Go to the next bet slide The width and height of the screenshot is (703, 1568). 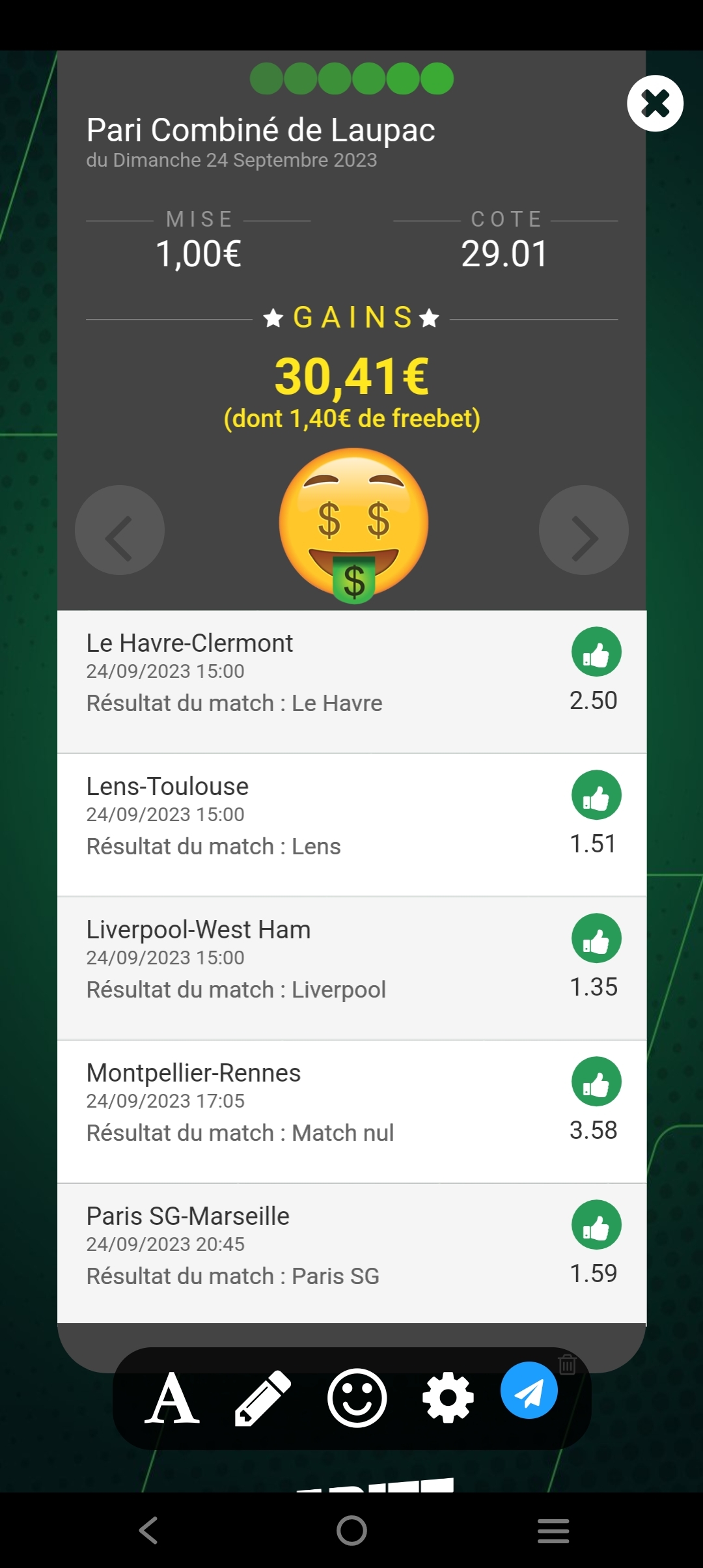pyautogui.click(x=583, y=530)
